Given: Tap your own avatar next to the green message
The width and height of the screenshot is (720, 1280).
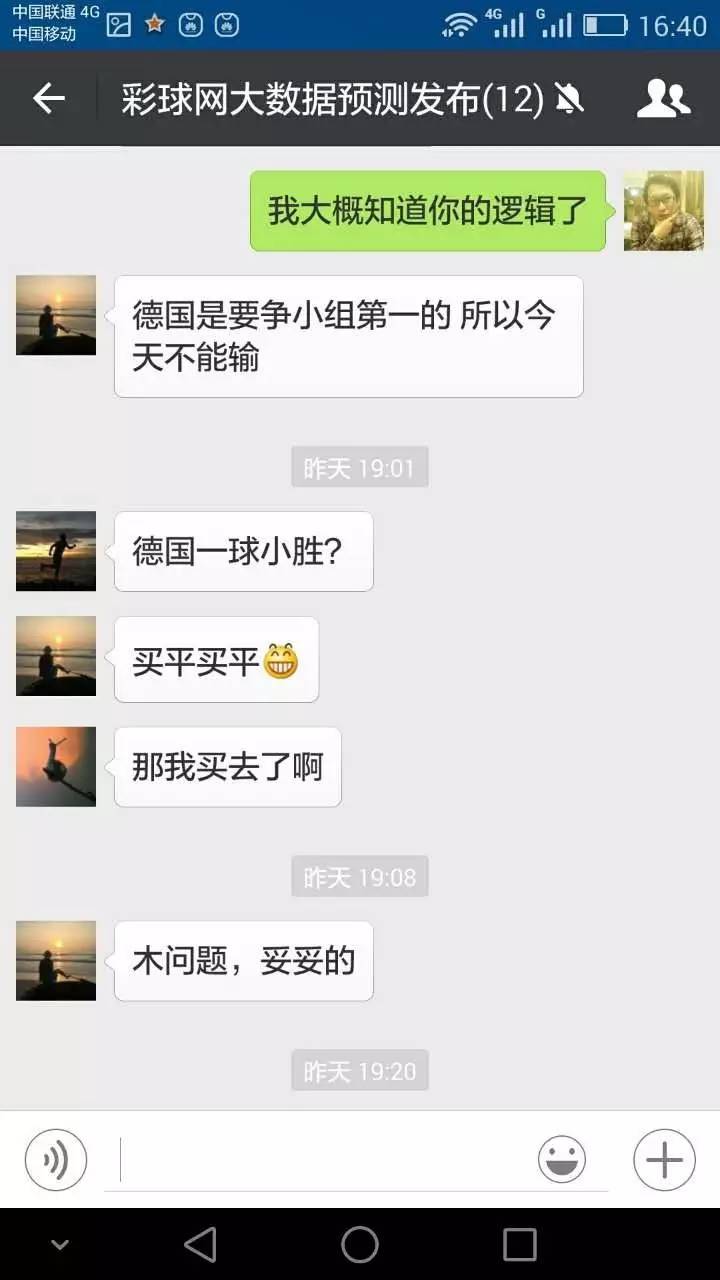Looking at the screenshot, I should coord(663,211).
